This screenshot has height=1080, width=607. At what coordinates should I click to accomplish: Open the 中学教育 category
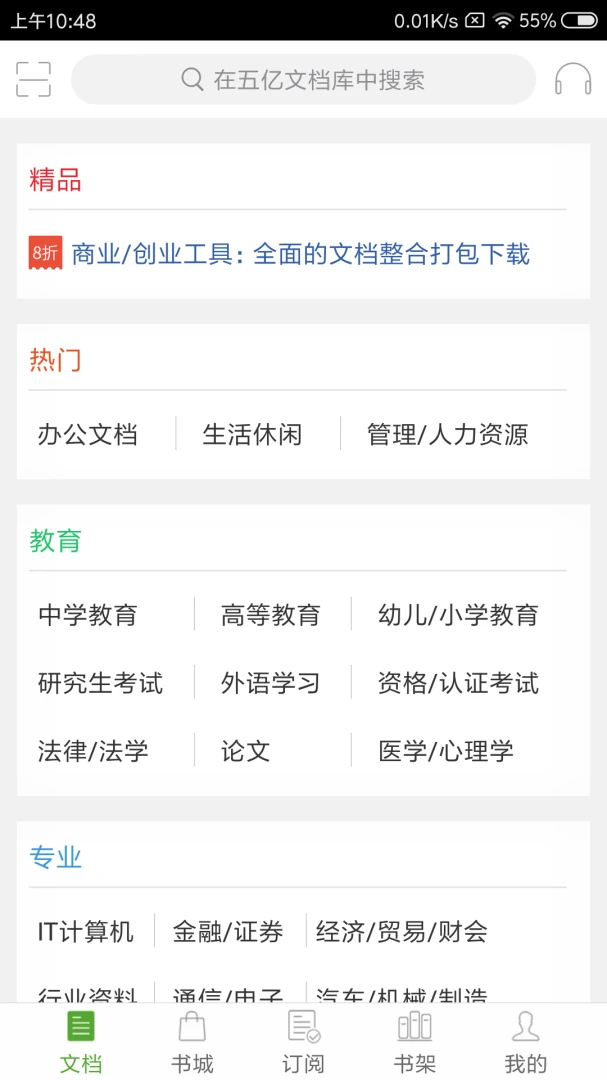pyautogui.click(x=88, y=615)
